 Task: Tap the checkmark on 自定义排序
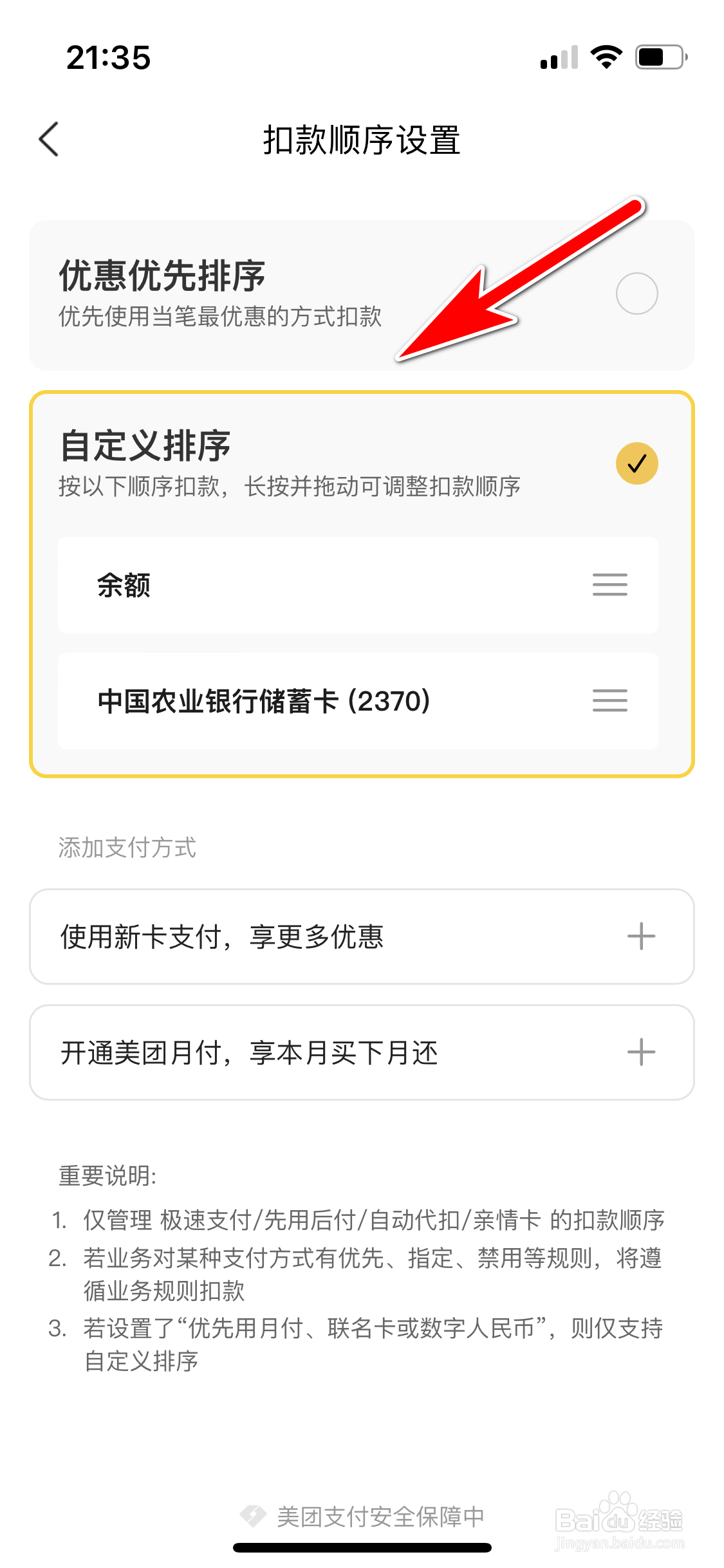coord(638,461)
